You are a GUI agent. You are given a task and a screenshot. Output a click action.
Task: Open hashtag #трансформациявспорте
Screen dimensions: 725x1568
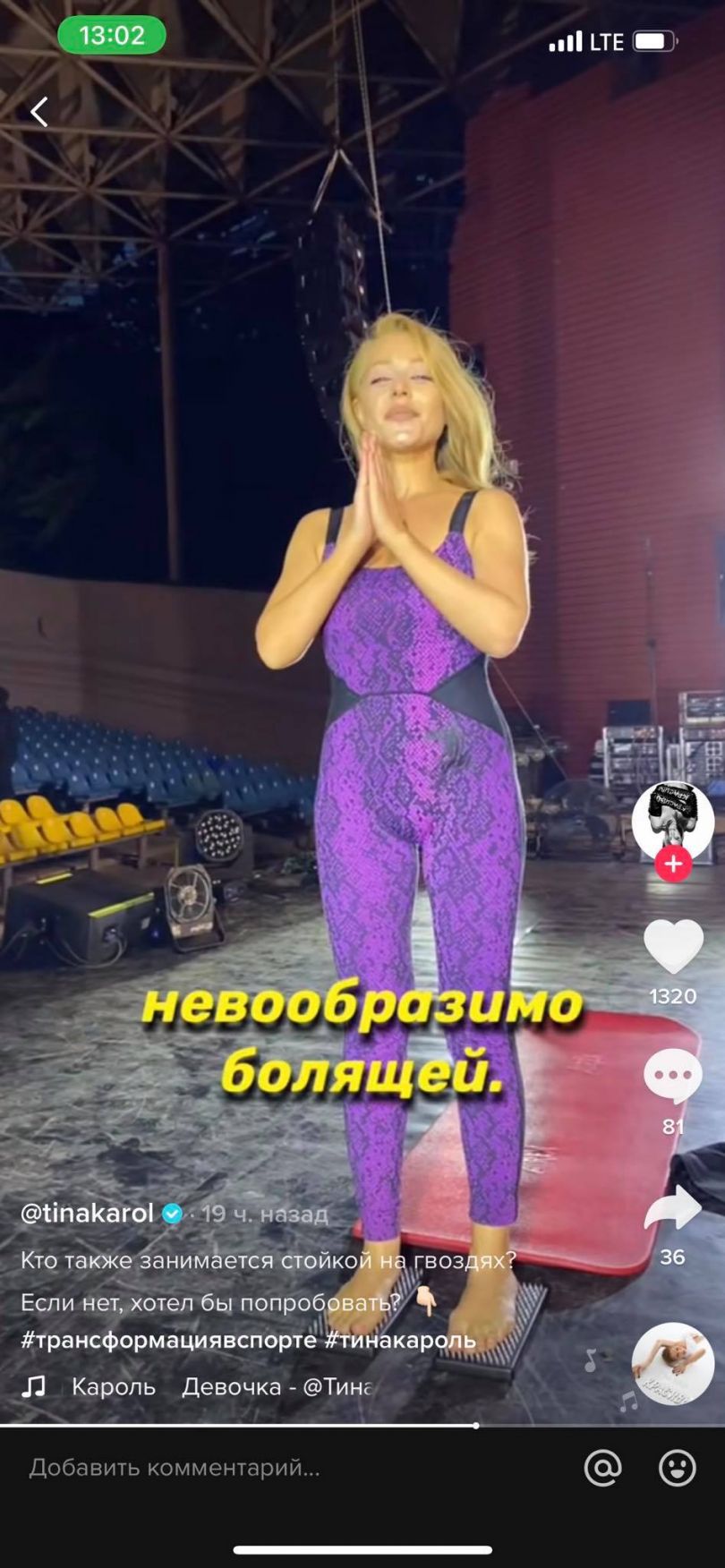[168, 1341]
